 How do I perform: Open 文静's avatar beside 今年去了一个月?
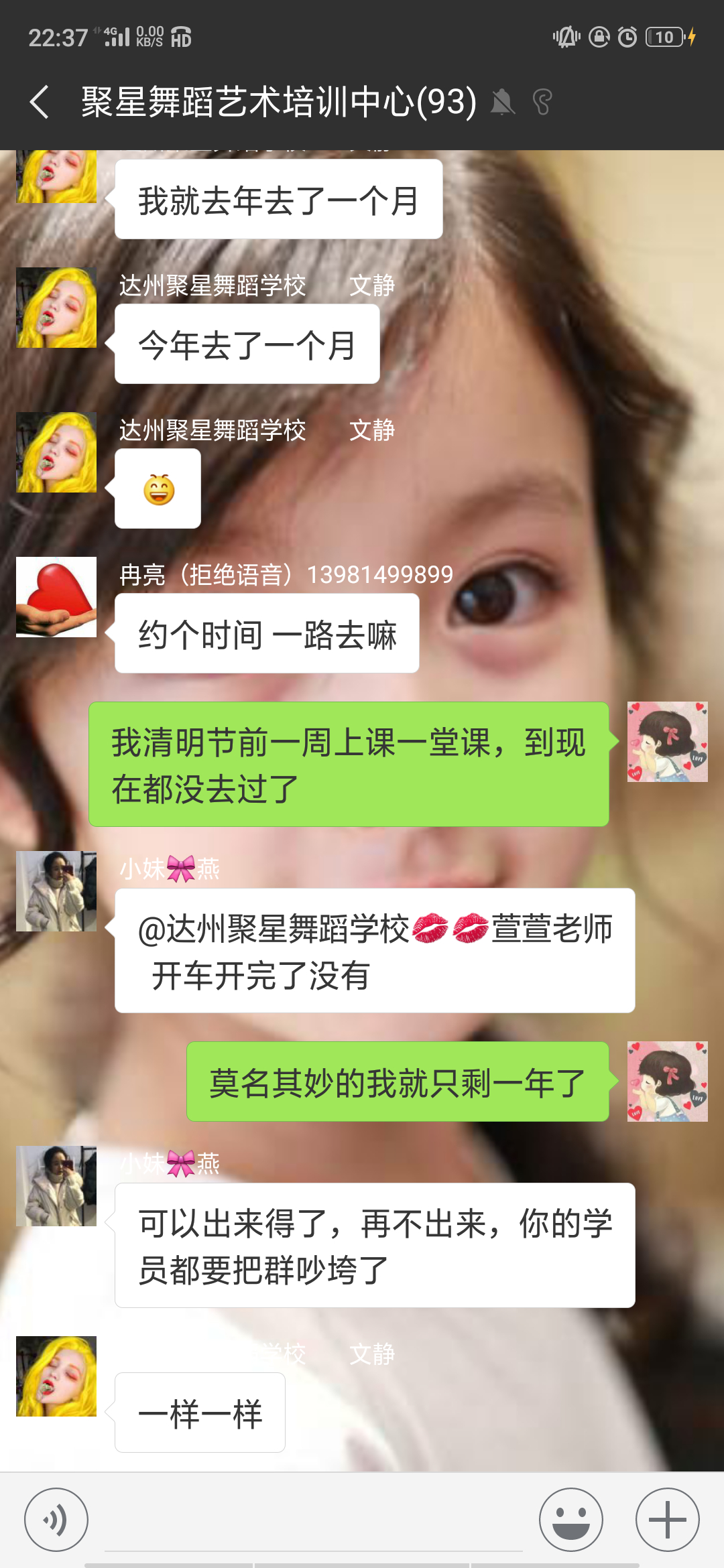click(56, 308)
